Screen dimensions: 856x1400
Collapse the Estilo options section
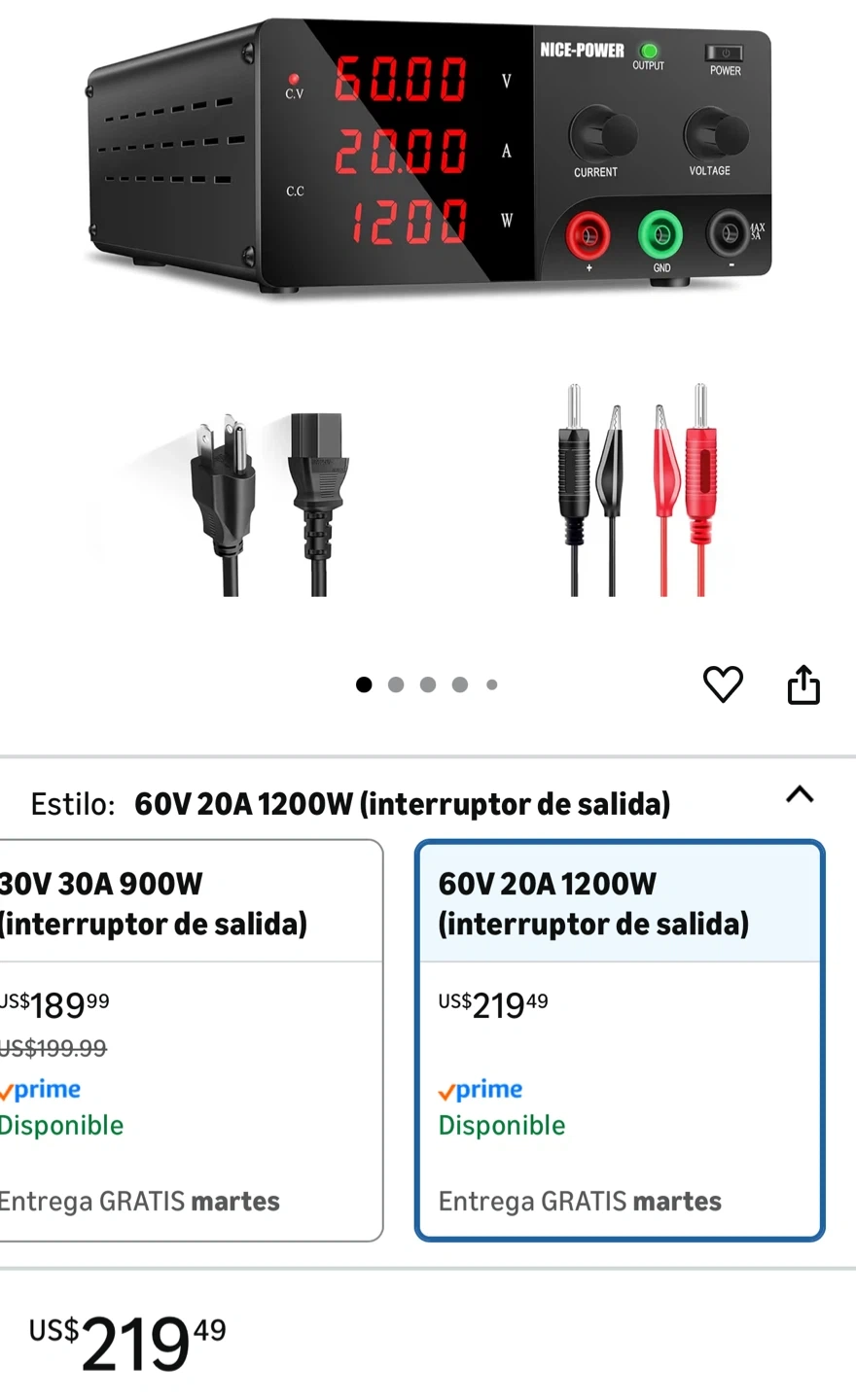click(x=799, y=795)
